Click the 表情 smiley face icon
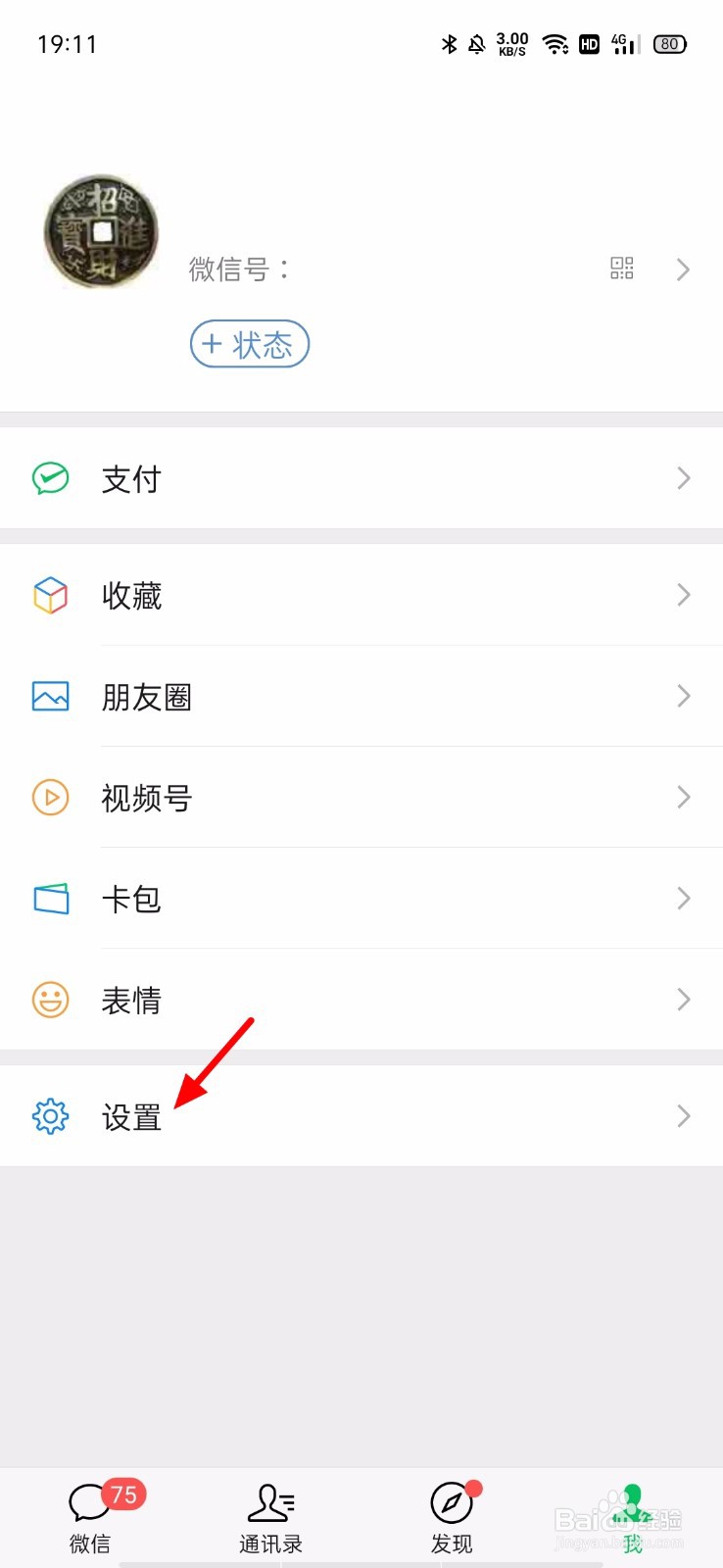 [50, 1000]
